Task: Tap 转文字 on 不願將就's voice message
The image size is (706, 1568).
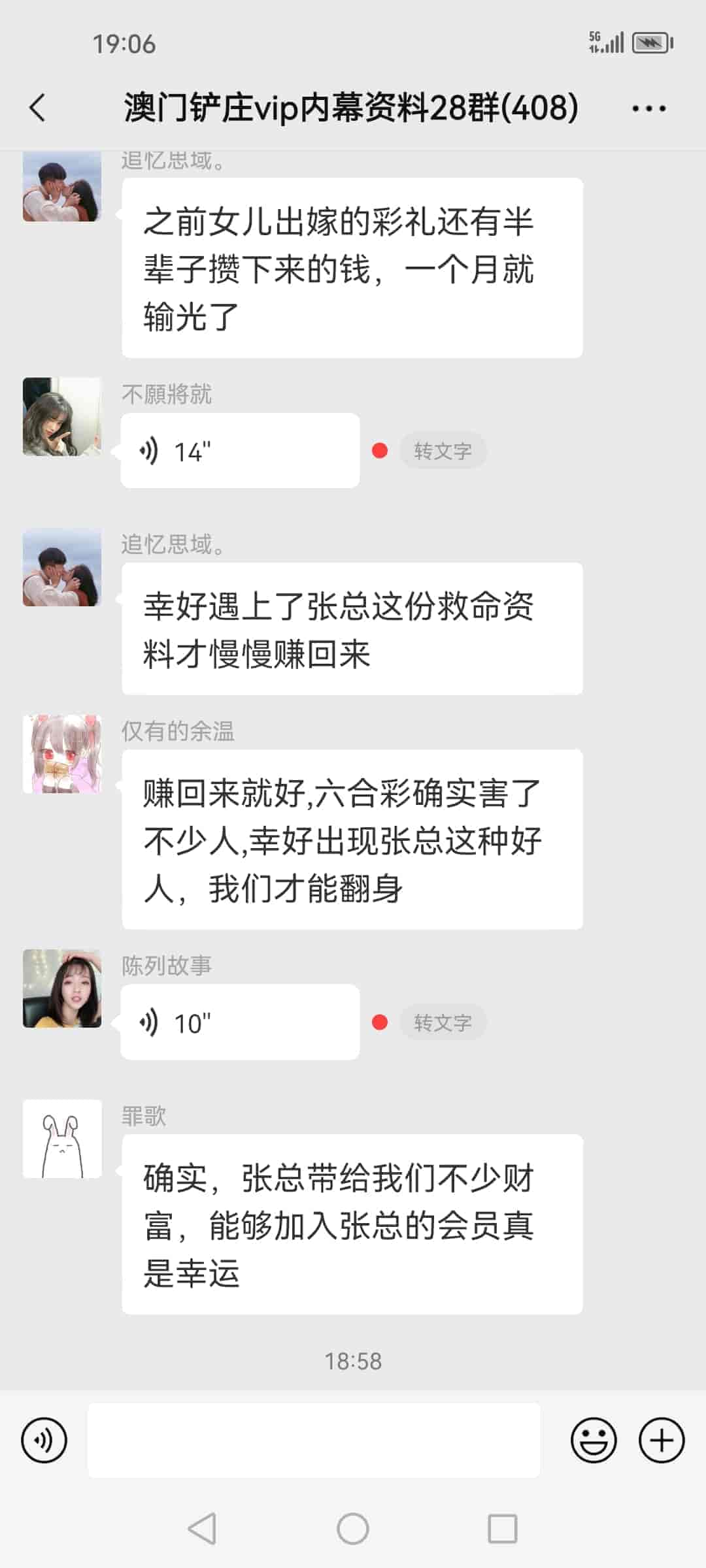Action: point(444,450)
